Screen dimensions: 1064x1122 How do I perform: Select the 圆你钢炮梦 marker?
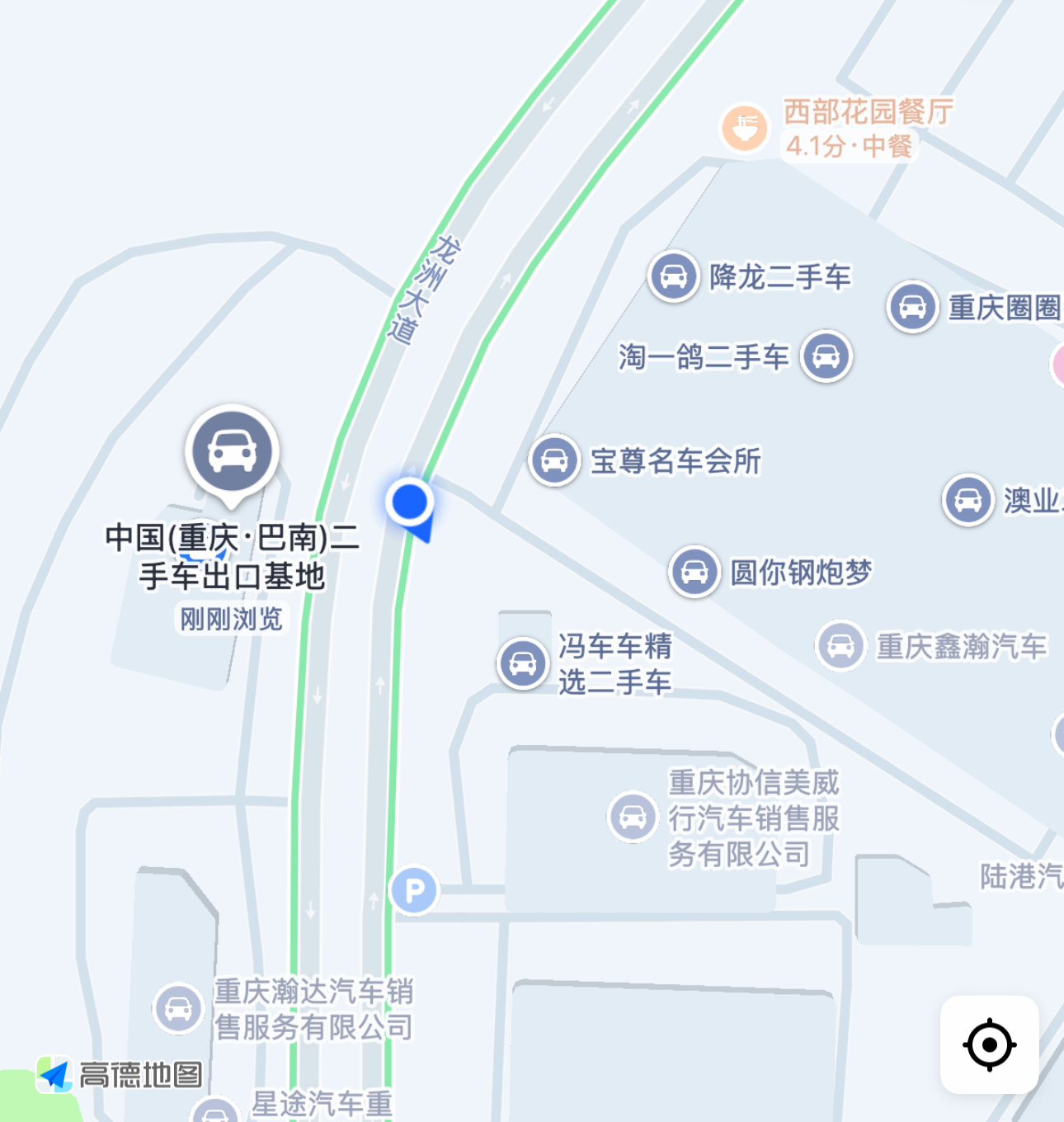click(x=694, y=572)
